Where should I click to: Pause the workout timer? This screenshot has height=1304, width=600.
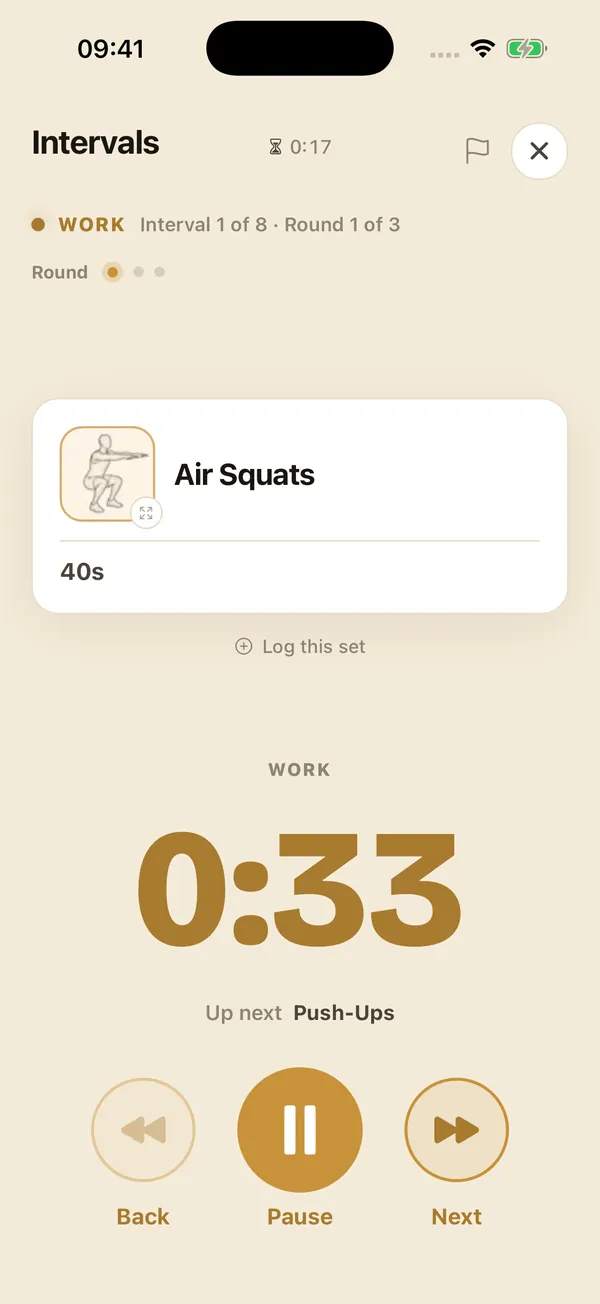300,1130
